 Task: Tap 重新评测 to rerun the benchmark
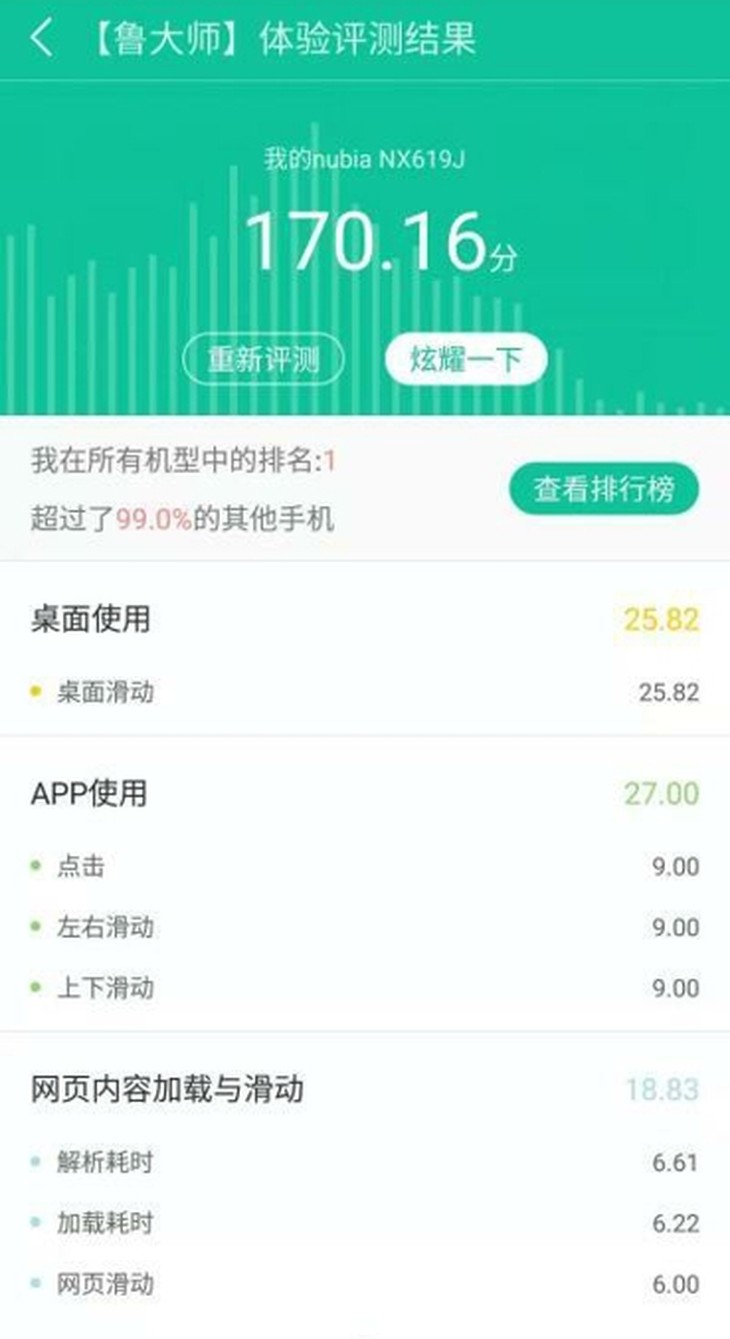point(263,360)
